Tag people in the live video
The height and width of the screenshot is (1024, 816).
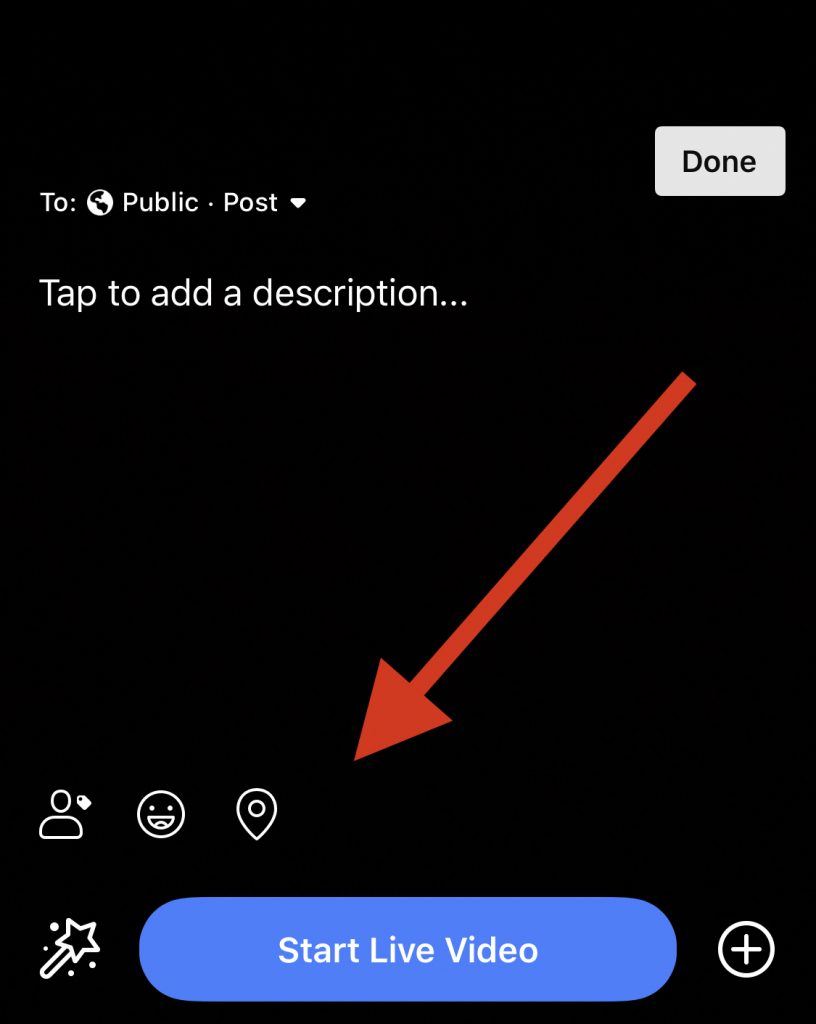coord(65,814)
